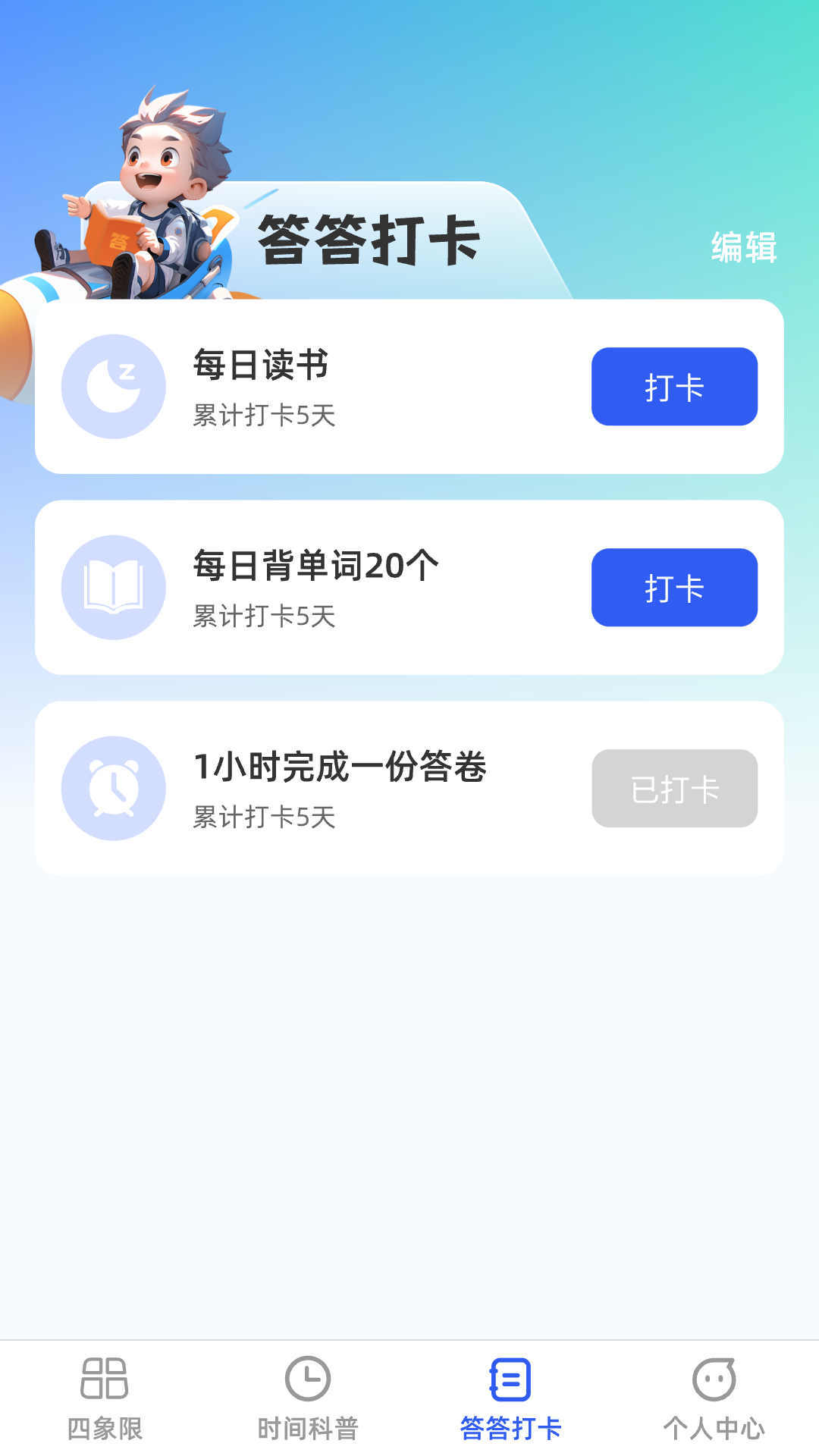
Task: Select the moon icon on 每日读书 card
Action: click(112, 387)
